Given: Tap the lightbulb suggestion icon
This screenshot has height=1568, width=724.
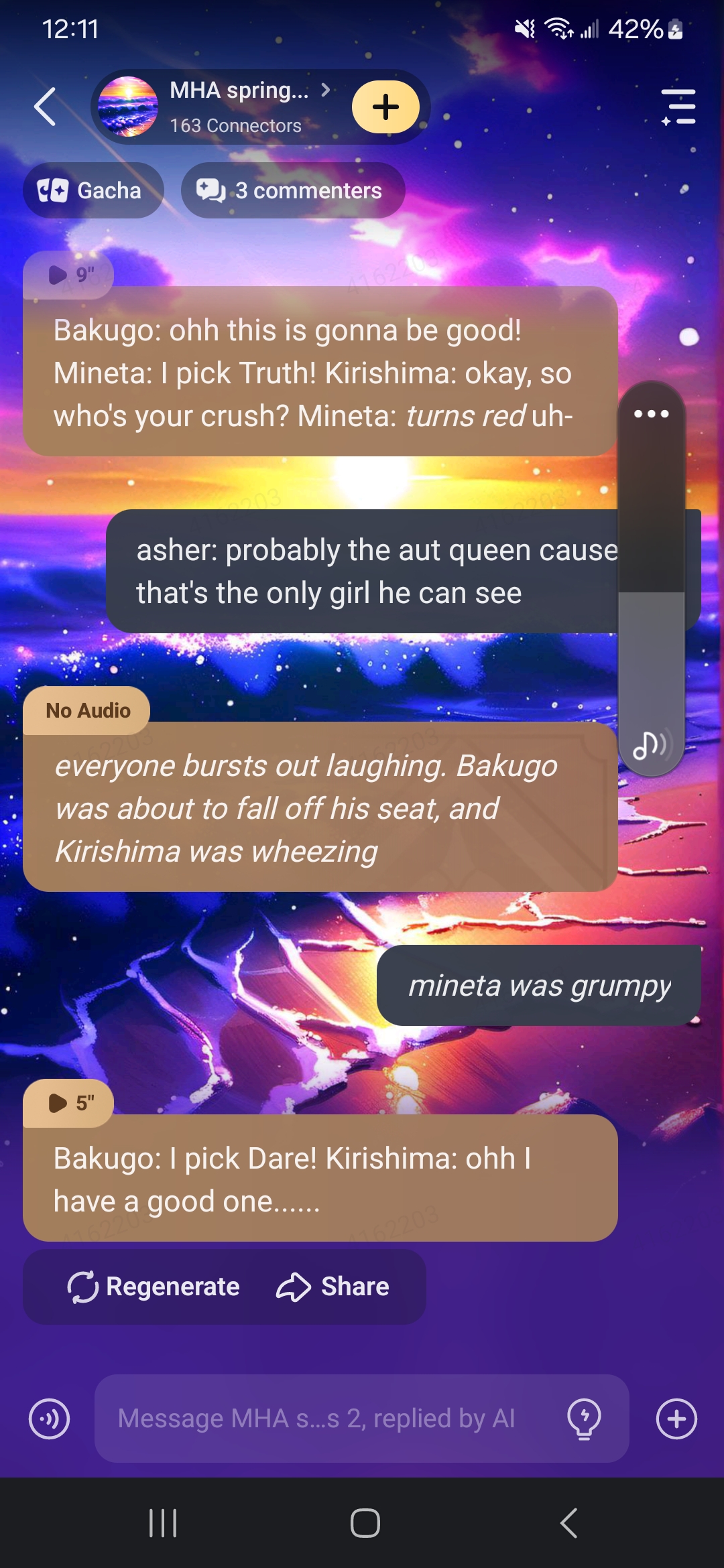Looking at the screenshot, I should click(x=584, y=1419).
